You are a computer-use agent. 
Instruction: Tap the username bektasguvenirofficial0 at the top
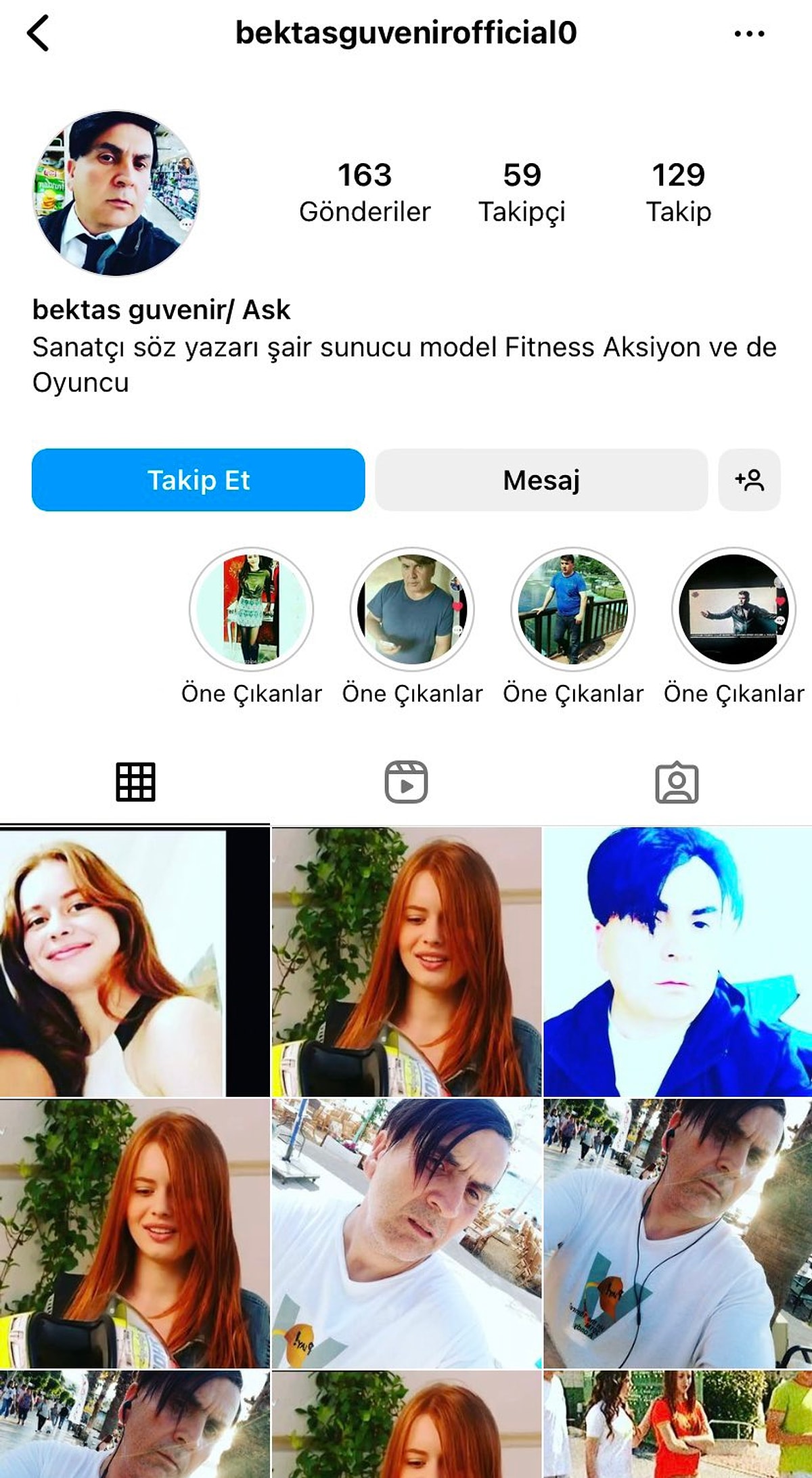click(x=406, y=32)
